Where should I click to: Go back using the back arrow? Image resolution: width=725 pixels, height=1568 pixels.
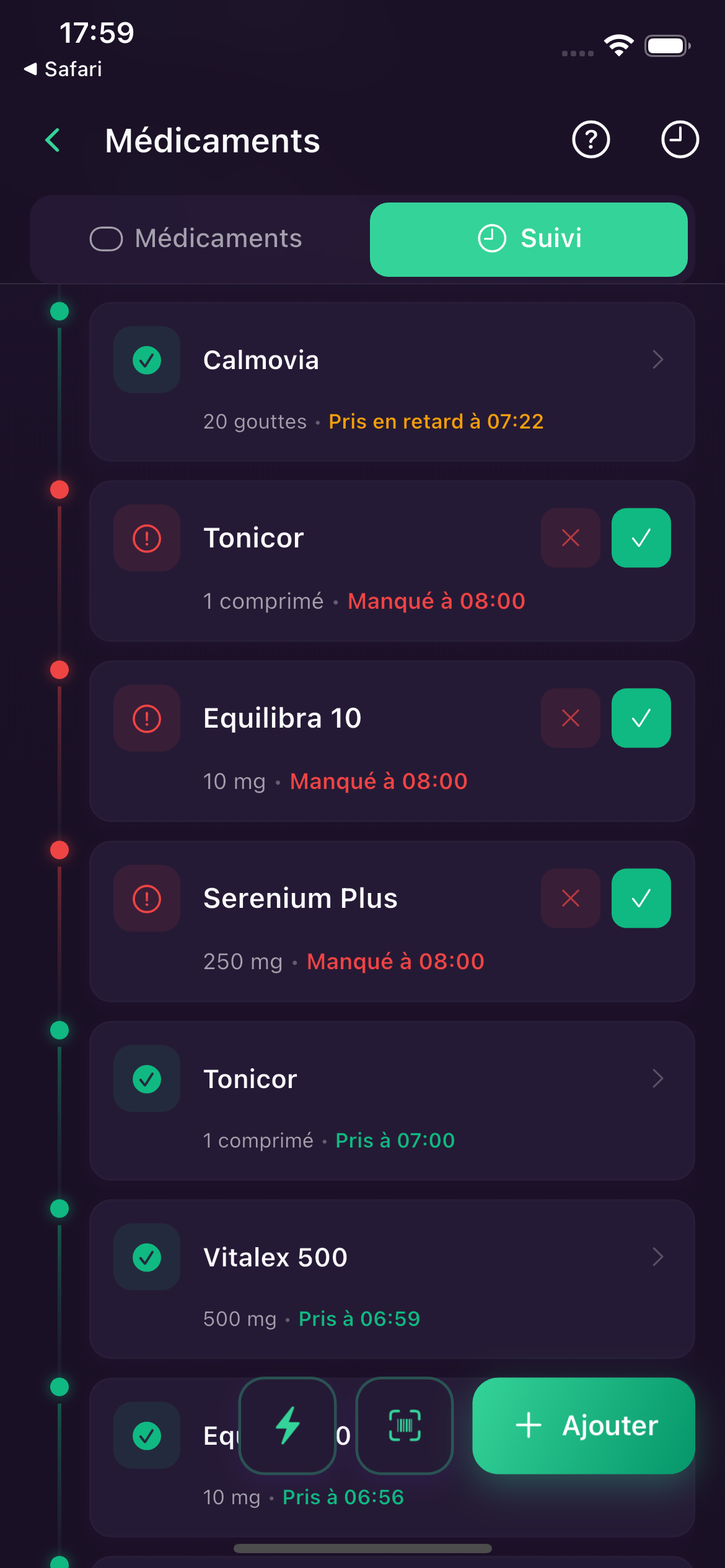[x=53, y=140]
